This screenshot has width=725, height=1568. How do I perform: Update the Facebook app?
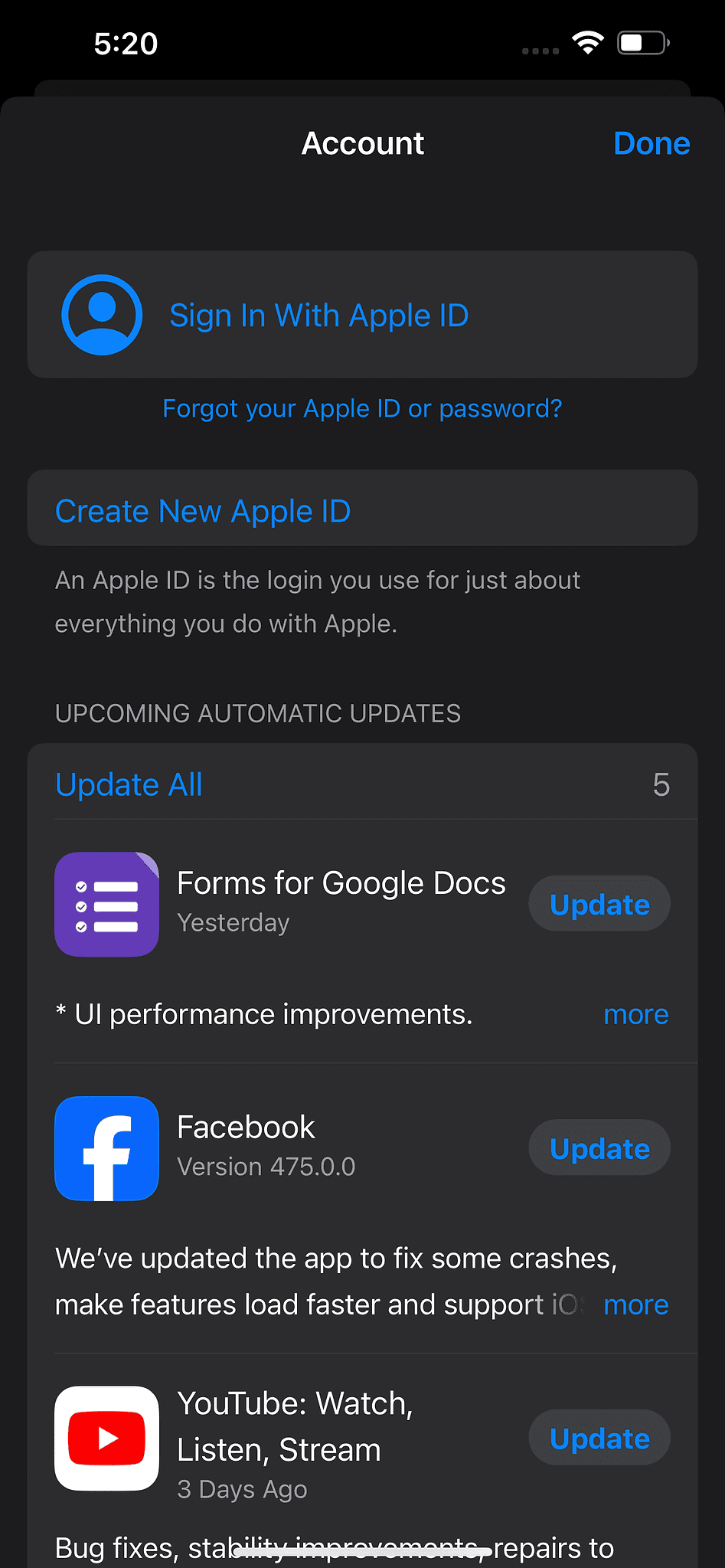tap(599, 1147)
